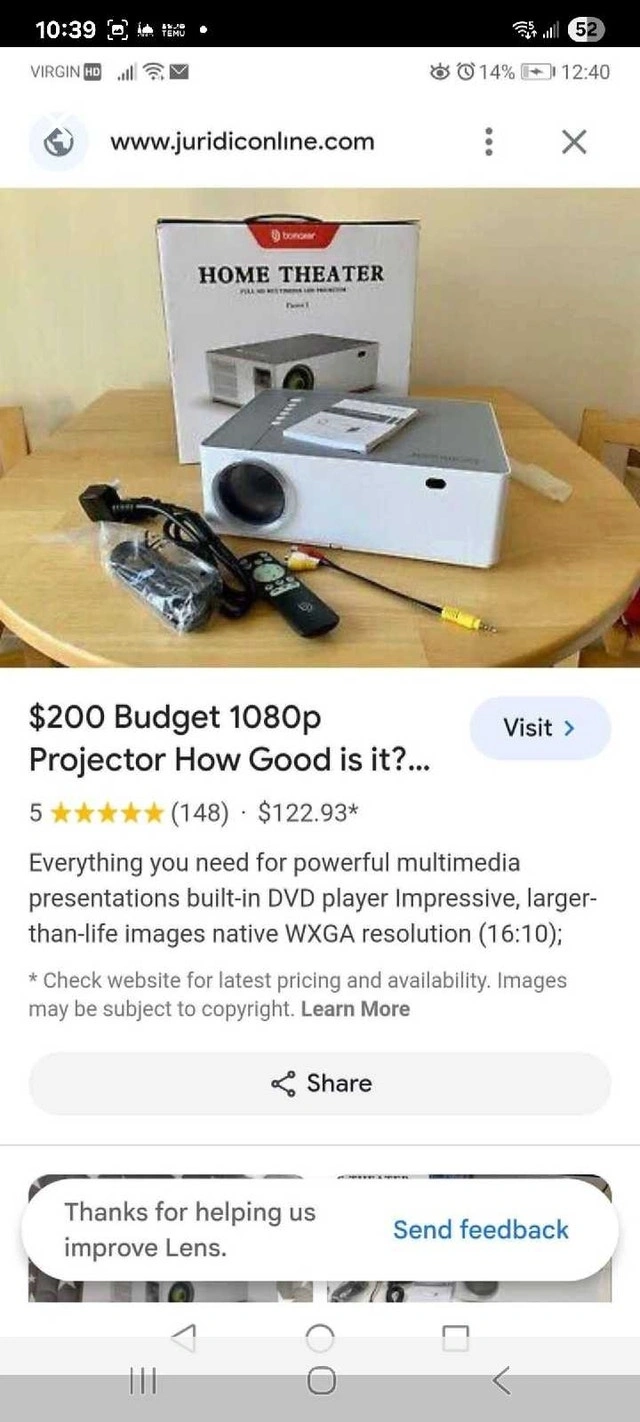Visit the juridiconline.com product page
Viewport: 640px width, 1422px height.
click(x=539, y=728)
